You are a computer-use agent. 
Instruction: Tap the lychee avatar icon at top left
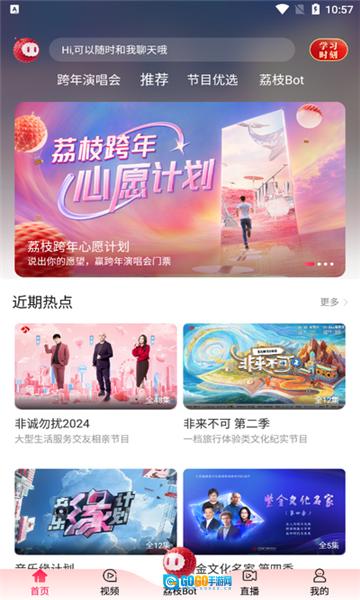(x=26, y=50)
